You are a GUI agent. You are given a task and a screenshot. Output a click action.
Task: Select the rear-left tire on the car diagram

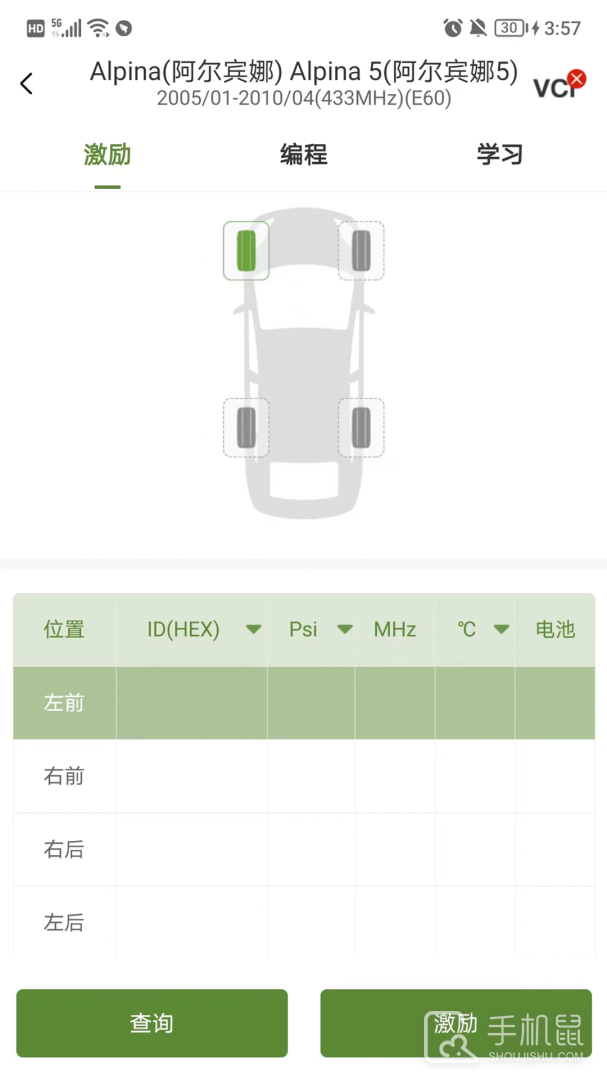(x=246, y=427)
